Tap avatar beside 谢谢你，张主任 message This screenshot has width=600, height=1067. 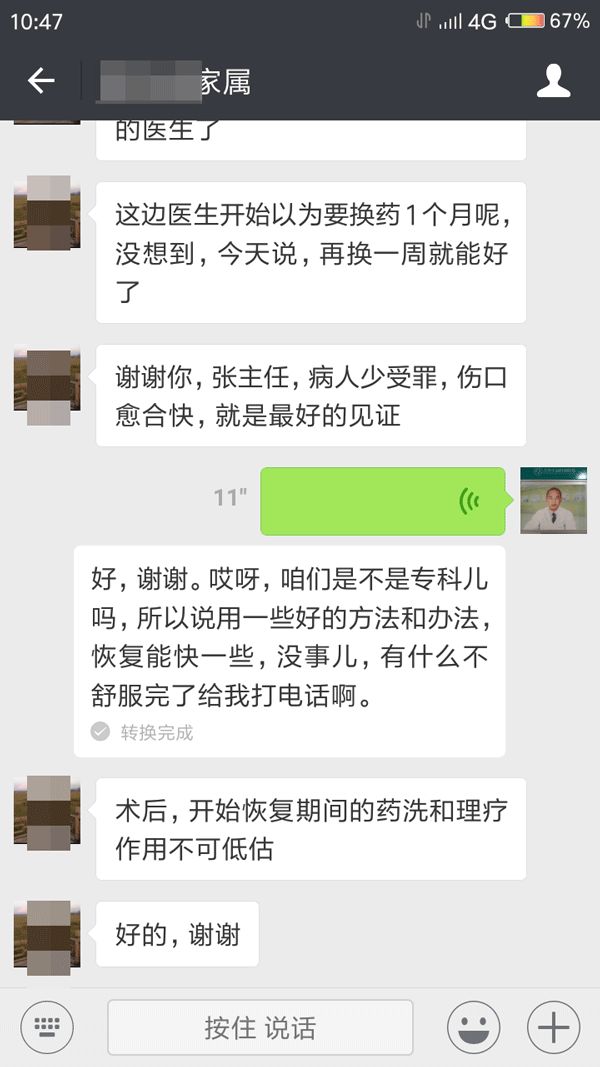click(47, 380)
